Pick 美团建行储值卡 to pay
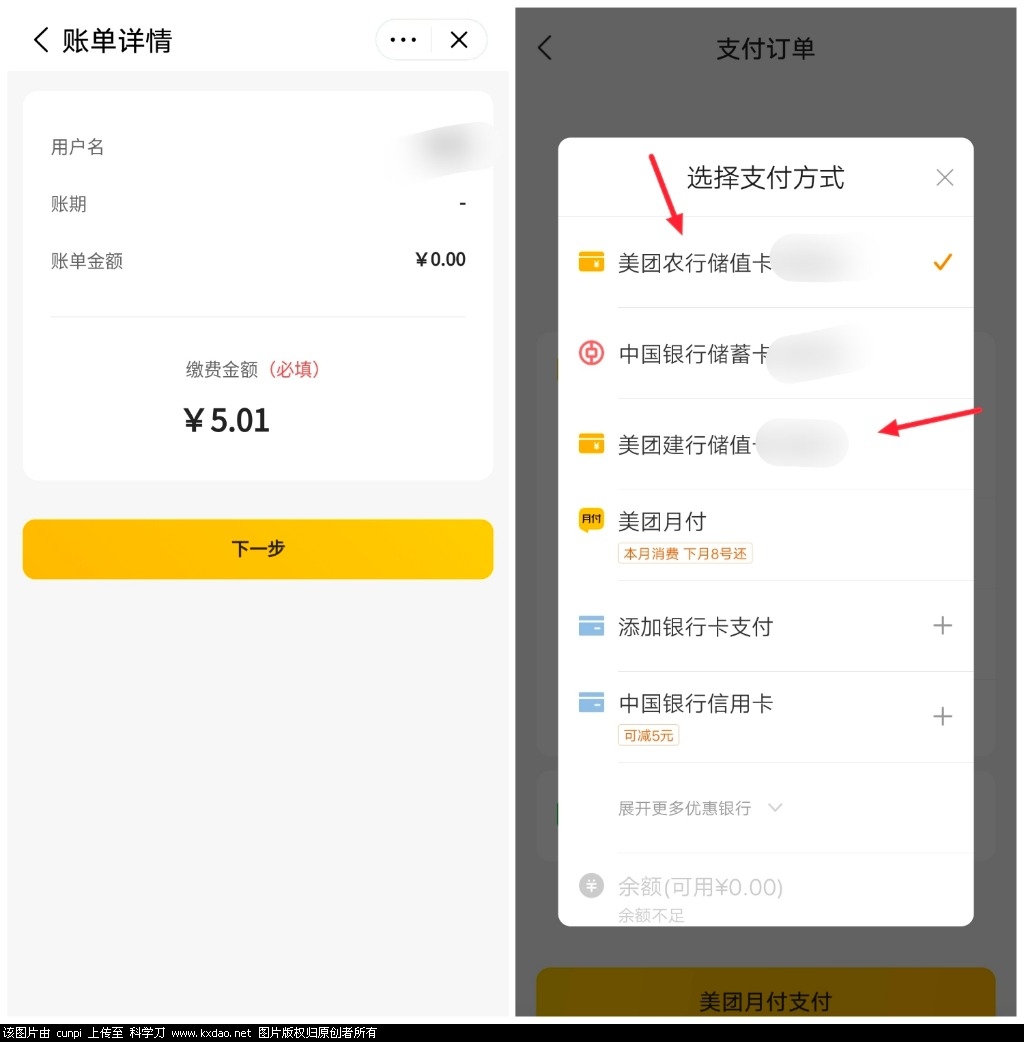The width and height of the screenshot is (1024, 1042). tap(765, 445)
